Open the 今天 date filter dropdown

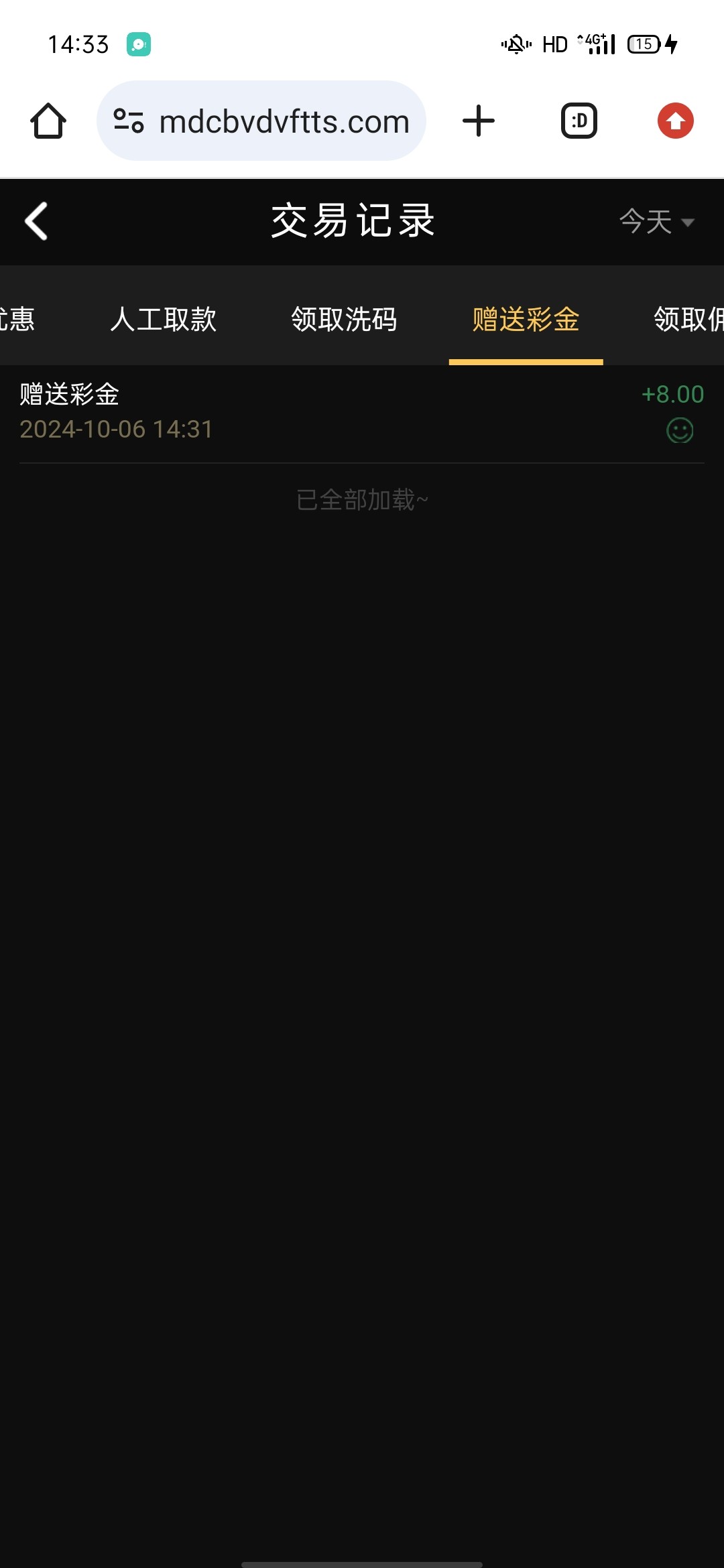pos(656,221)
